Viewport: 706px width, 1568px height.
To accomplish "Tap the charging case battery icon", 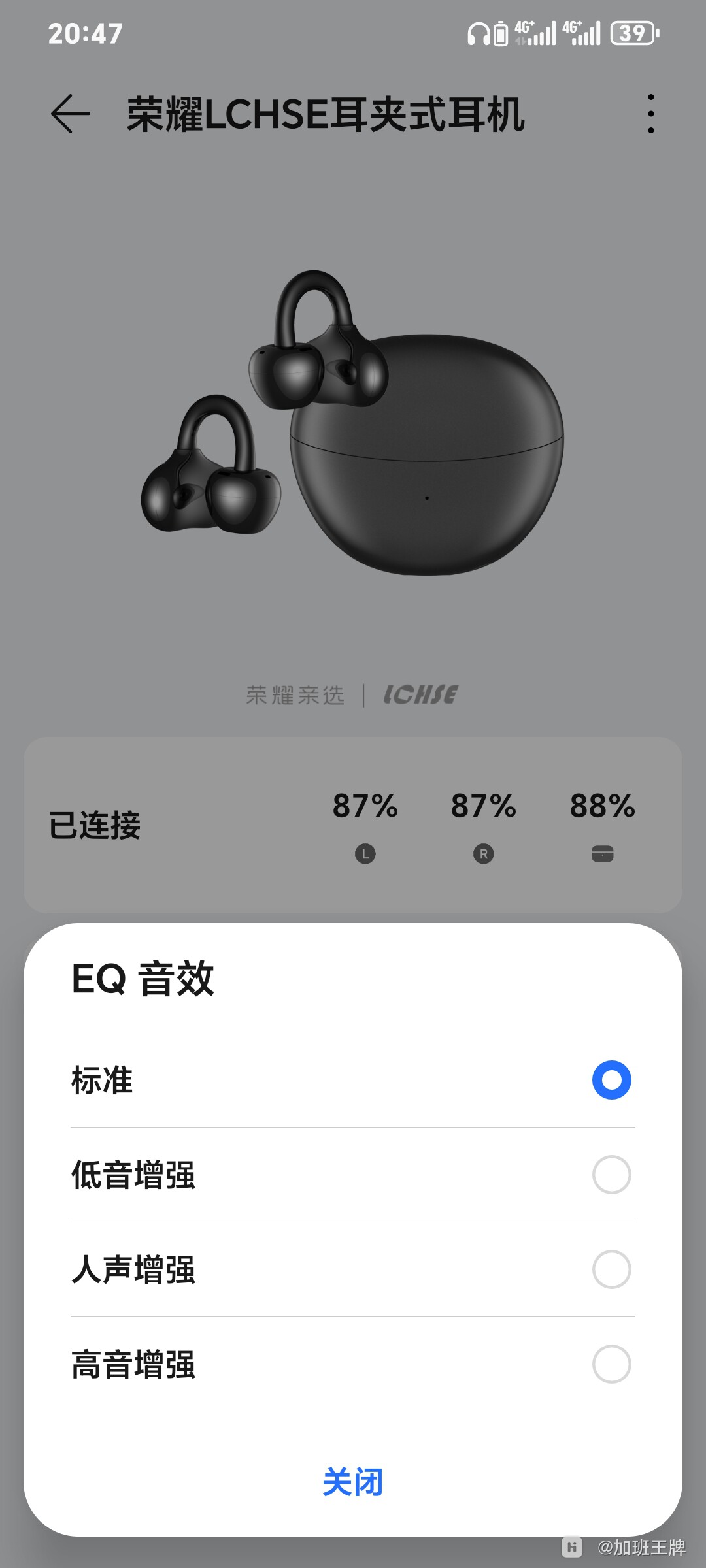I will tap(603, 853).
